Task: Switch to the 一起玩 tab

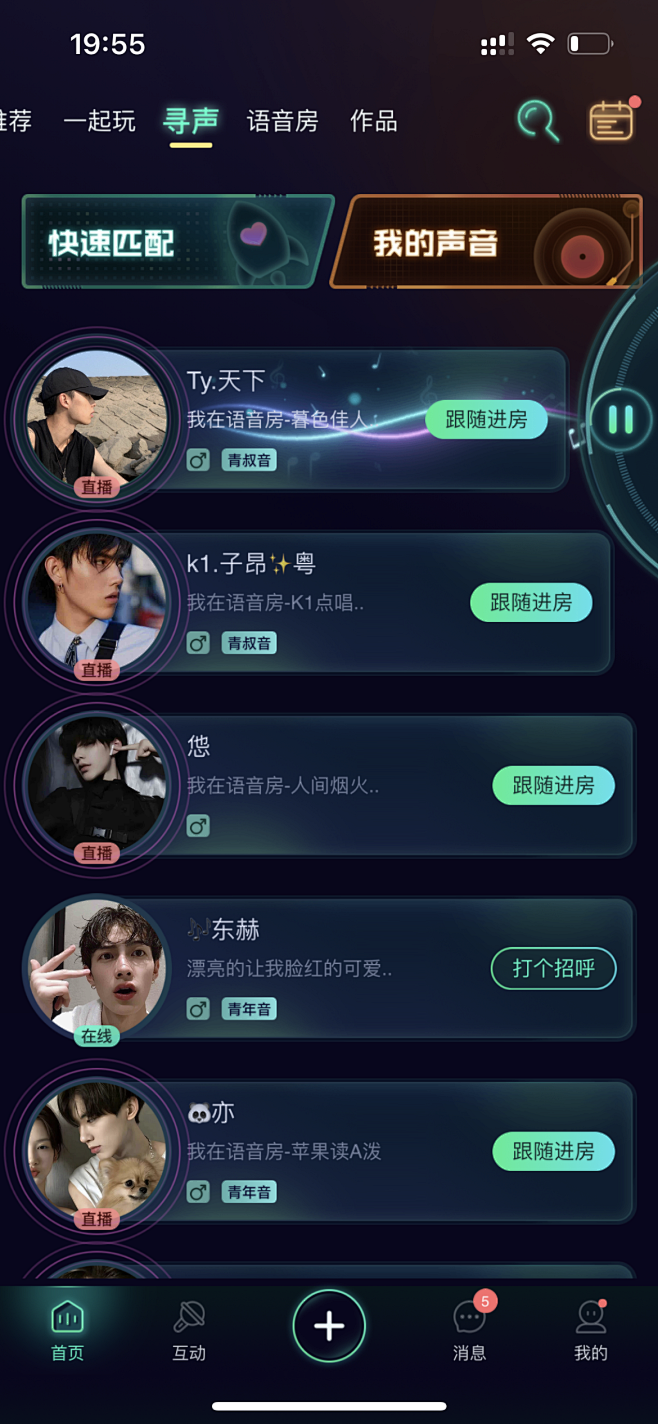Action: (x=99, y=122)
